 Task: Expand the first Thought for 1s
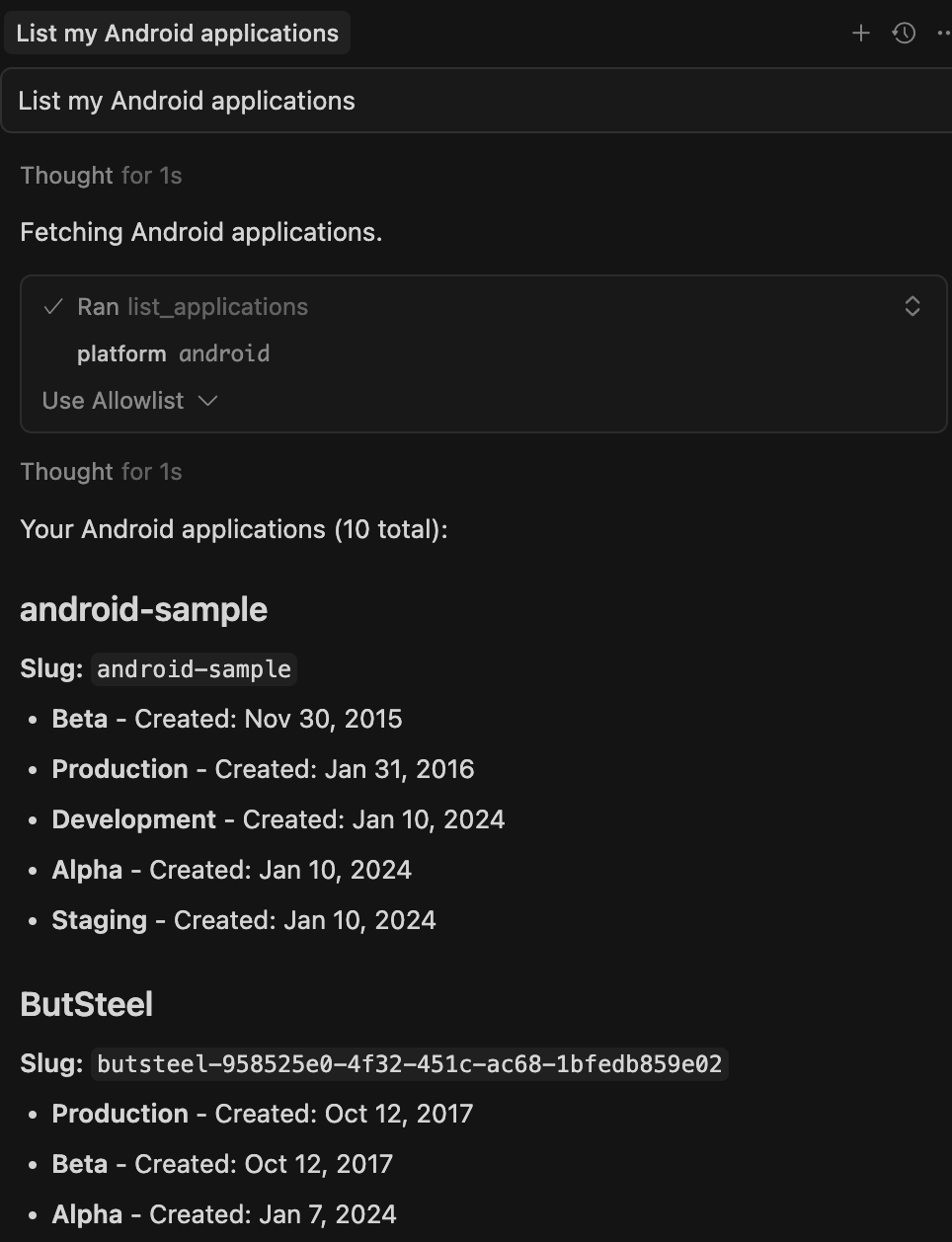tap(101, 176)
